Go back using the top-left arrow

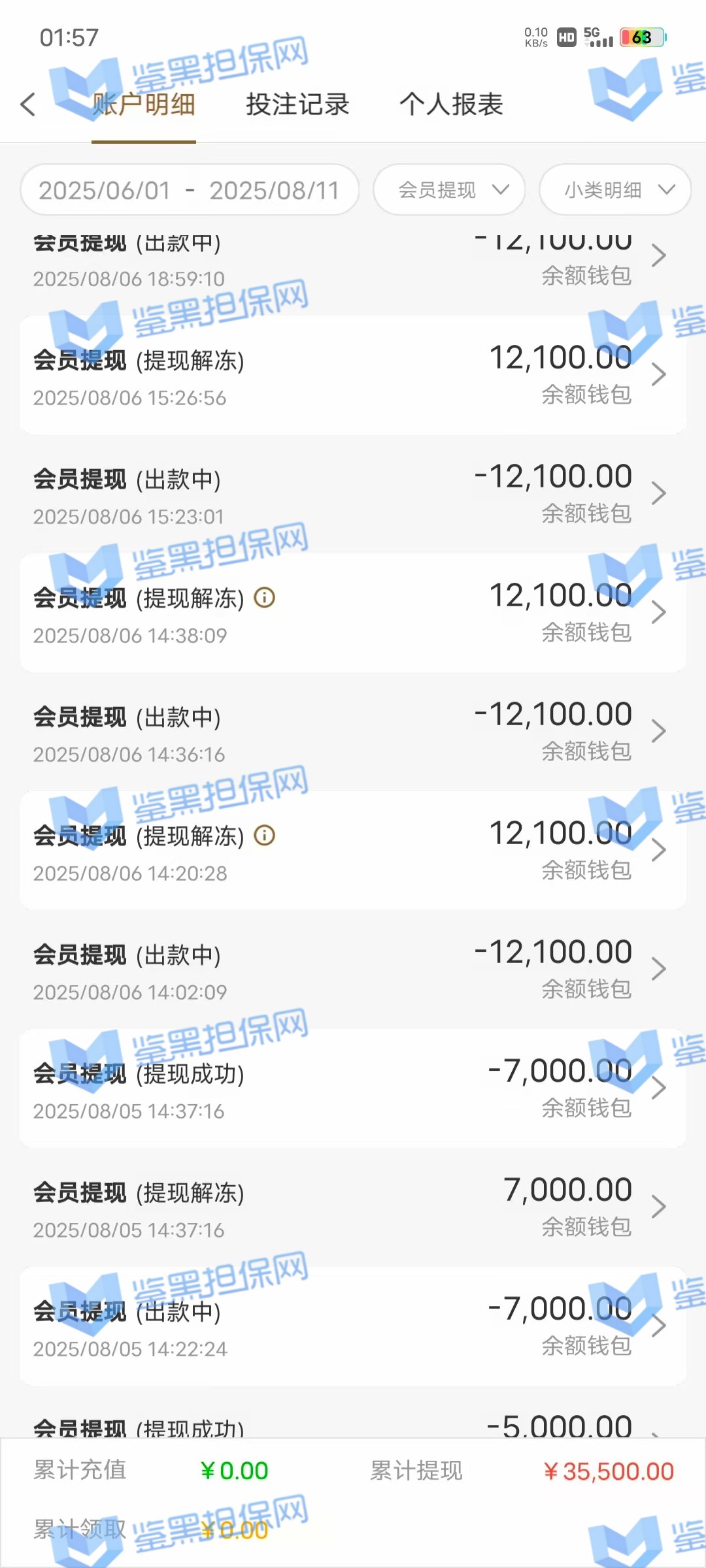(27, 105)
